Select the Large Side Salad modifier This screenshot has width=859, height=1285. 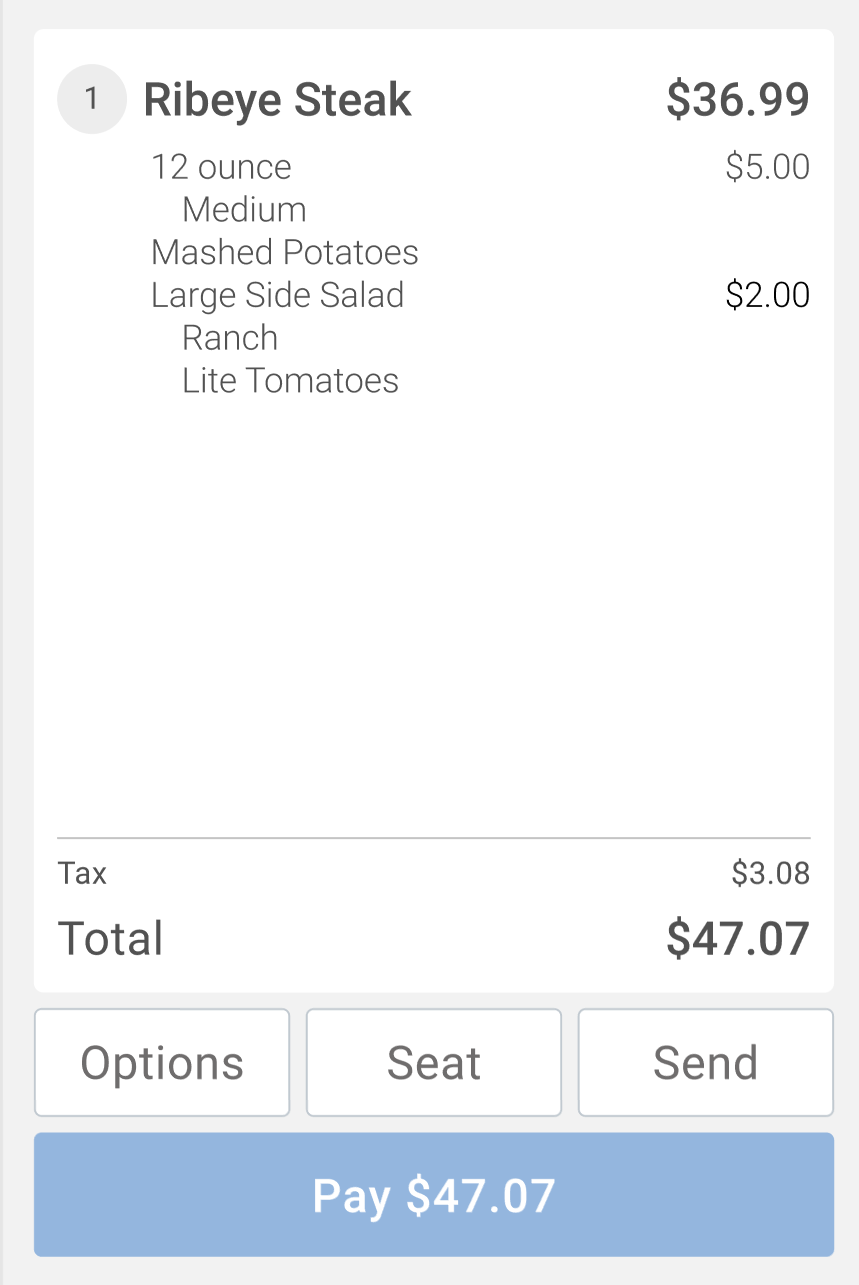[x=277, y=294]
